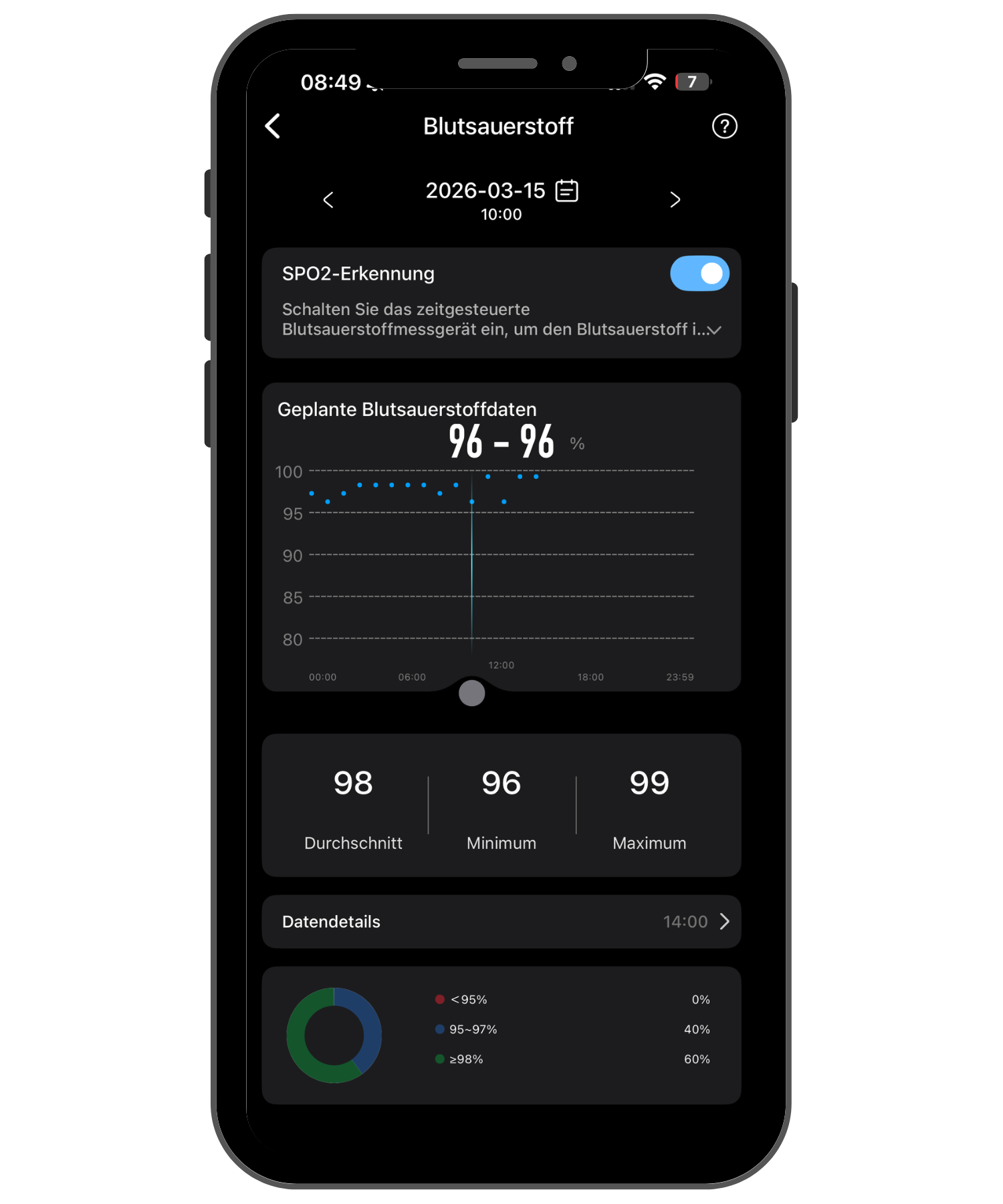This screenshot has width=1003, height=1204.
Task: Turn off the SPO2-Erkennung switch
Action: coord(699,274)
